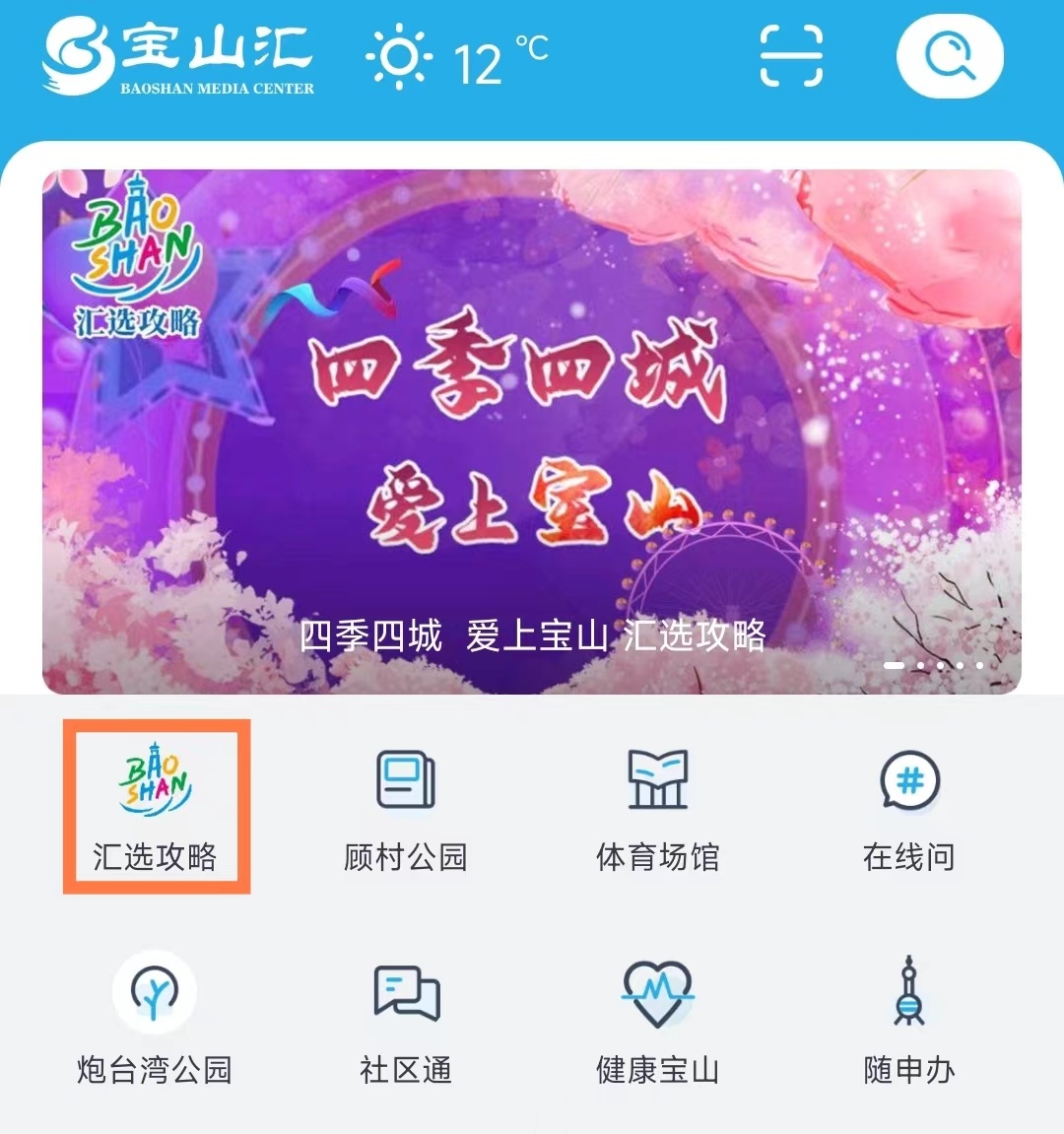Open the 汇选攻略 shortcut
Image resolution: width=1064 pixels, height=1134 pixels.
(x=156, y=808)
